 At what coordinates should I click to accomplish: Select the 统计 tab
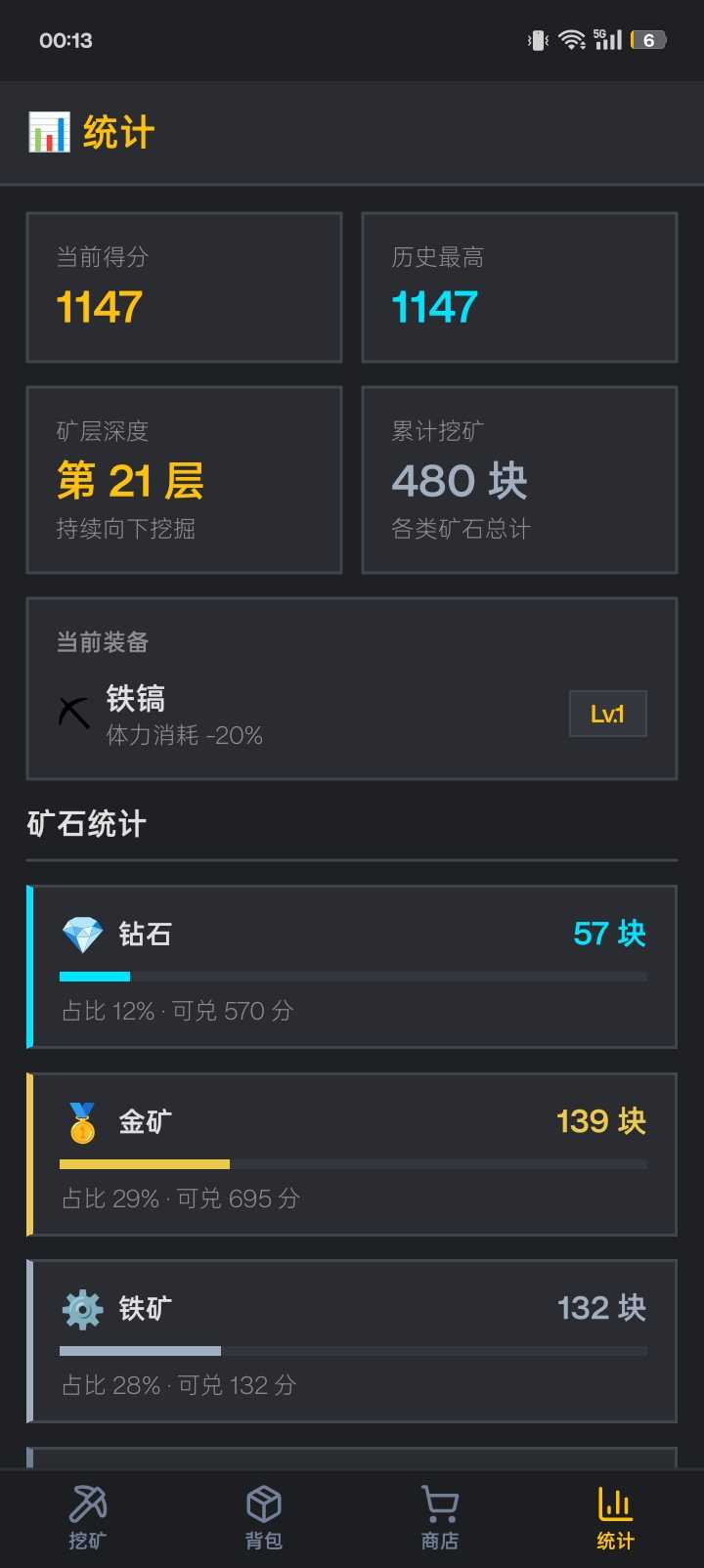click(616, 1518)
